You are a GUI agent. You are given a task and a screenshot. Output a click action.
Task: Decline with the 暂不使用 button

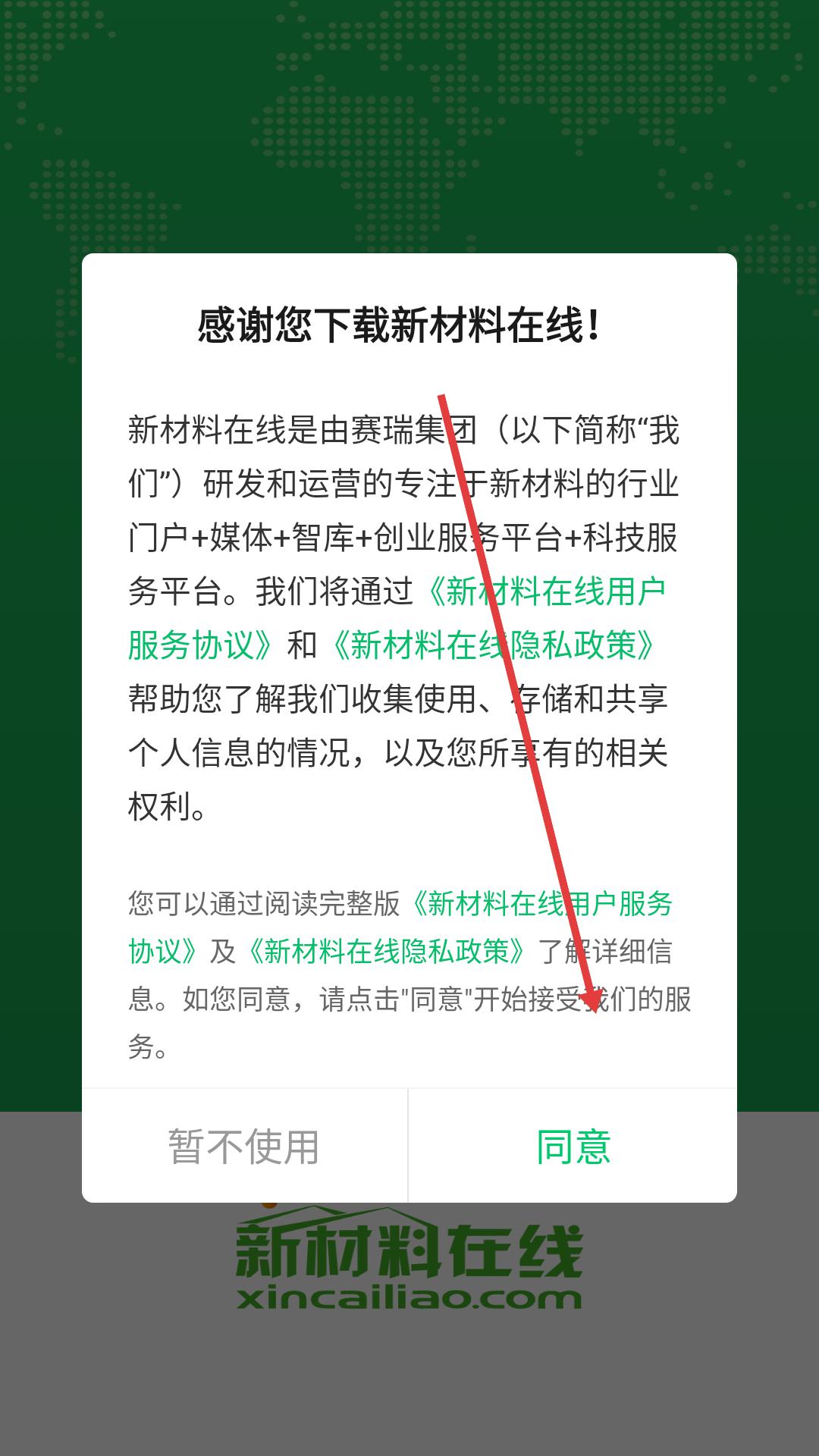tap(244, 1146)
